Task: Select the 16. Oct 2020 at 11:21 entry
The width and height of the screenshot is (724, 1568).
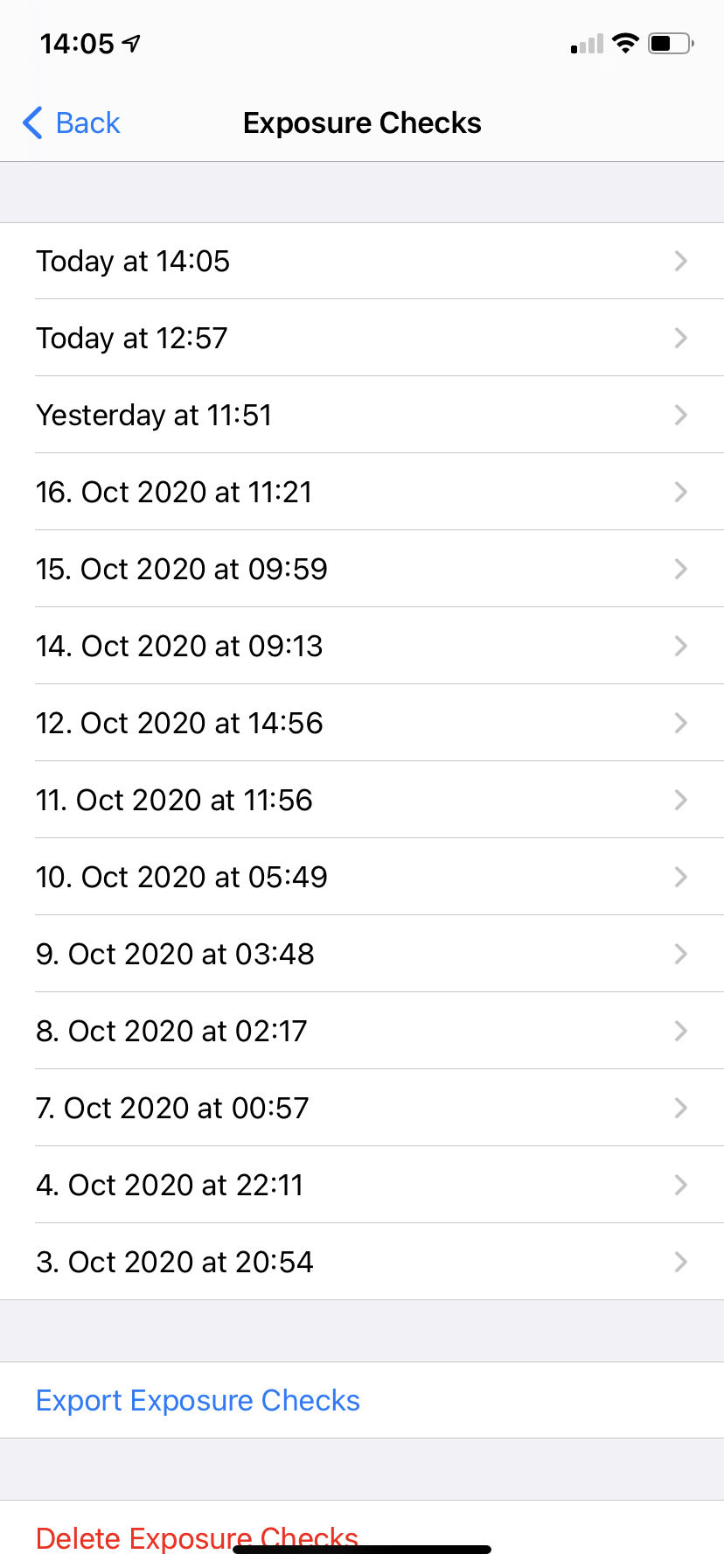Action: pyautogui.click(x=362, y=492)
